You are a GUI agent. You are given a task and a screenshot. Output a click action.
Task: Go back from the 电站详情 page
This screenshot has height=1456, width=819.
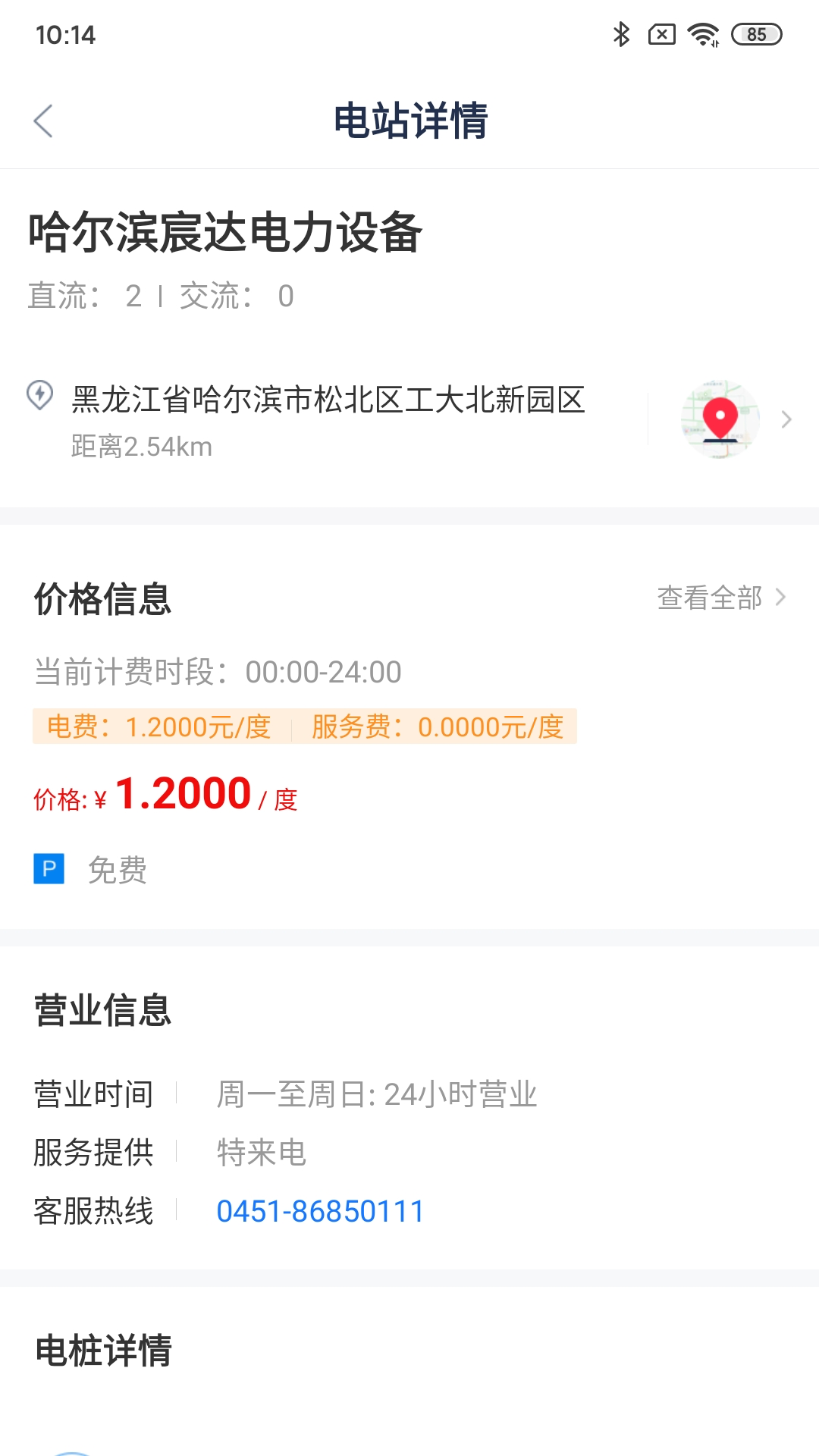click(x=44, y=121)
